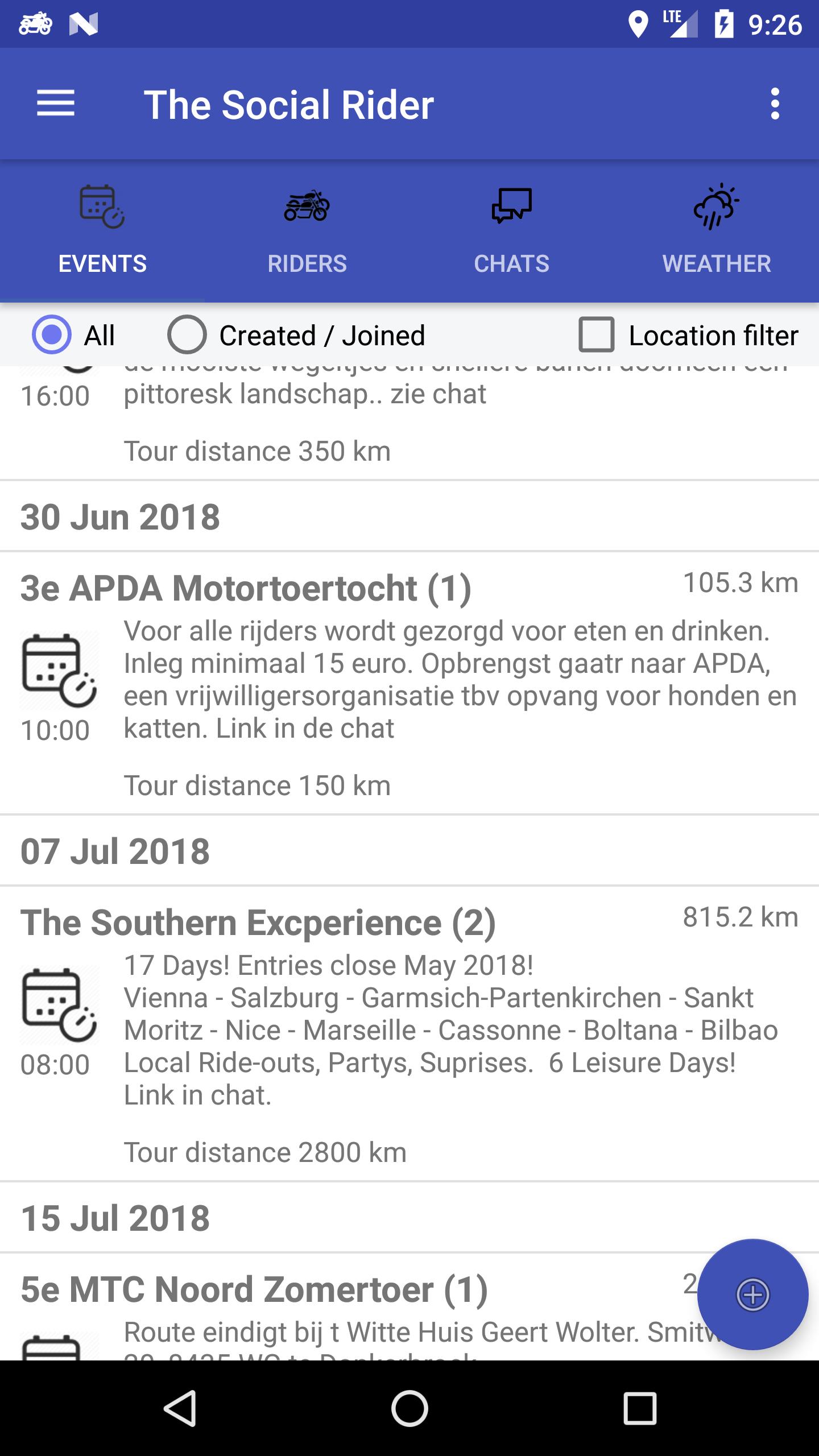Go to the home screen
819x1456 pixels.
409,1408
